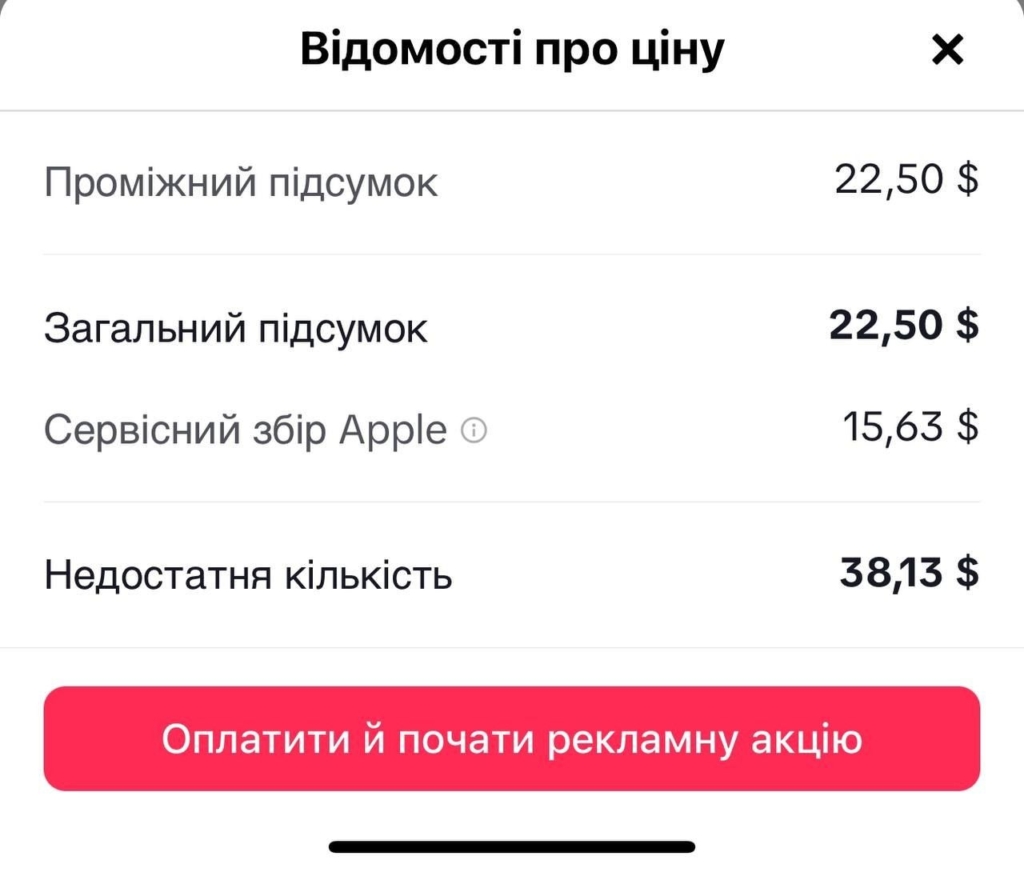Image resolution: width=1024 pixels, height=872 pixels.
Task: Tap the info icon beside Сервісний збір Apple
Action: [474, 431]
